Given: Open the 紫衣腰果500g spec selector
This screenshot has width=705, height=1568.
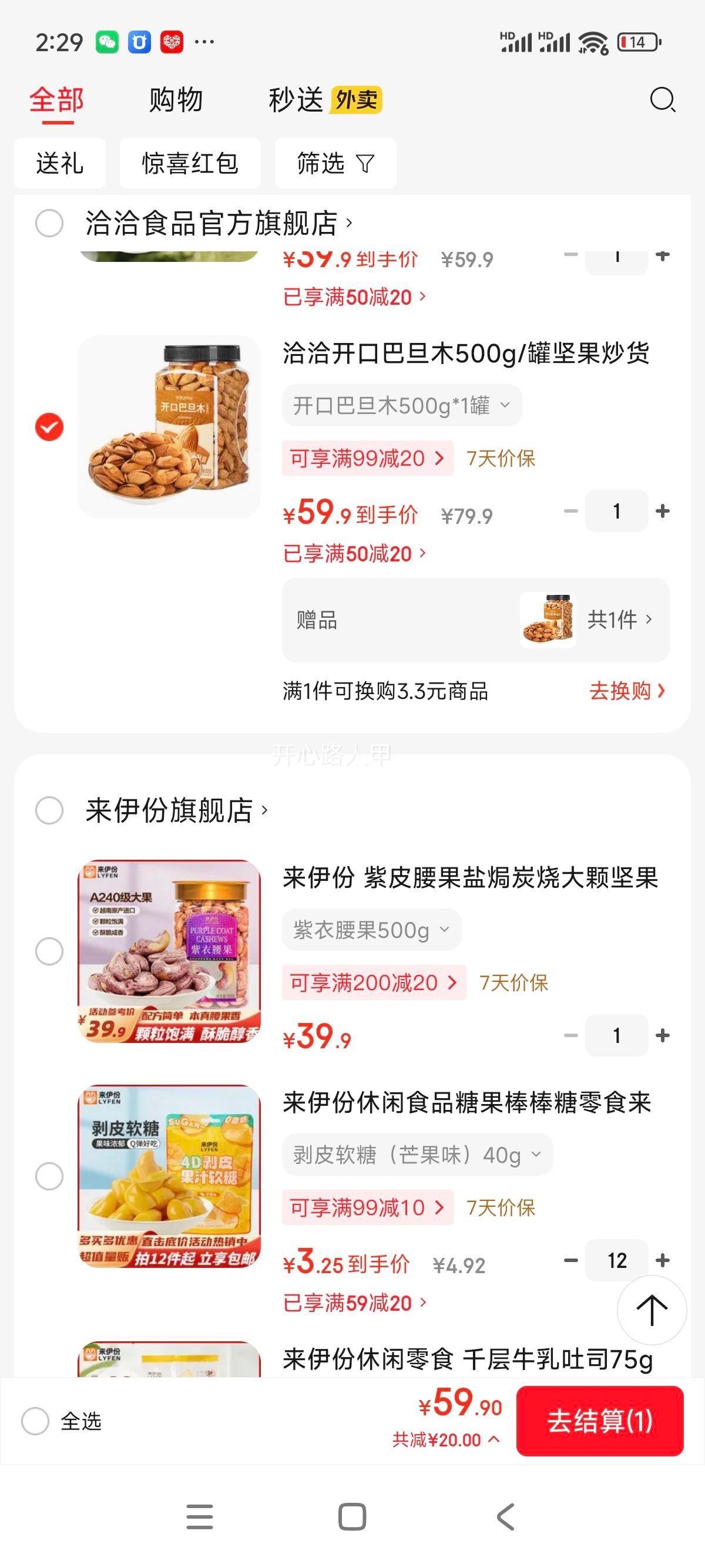Looking at the screenshot, I should coord(370,928).
